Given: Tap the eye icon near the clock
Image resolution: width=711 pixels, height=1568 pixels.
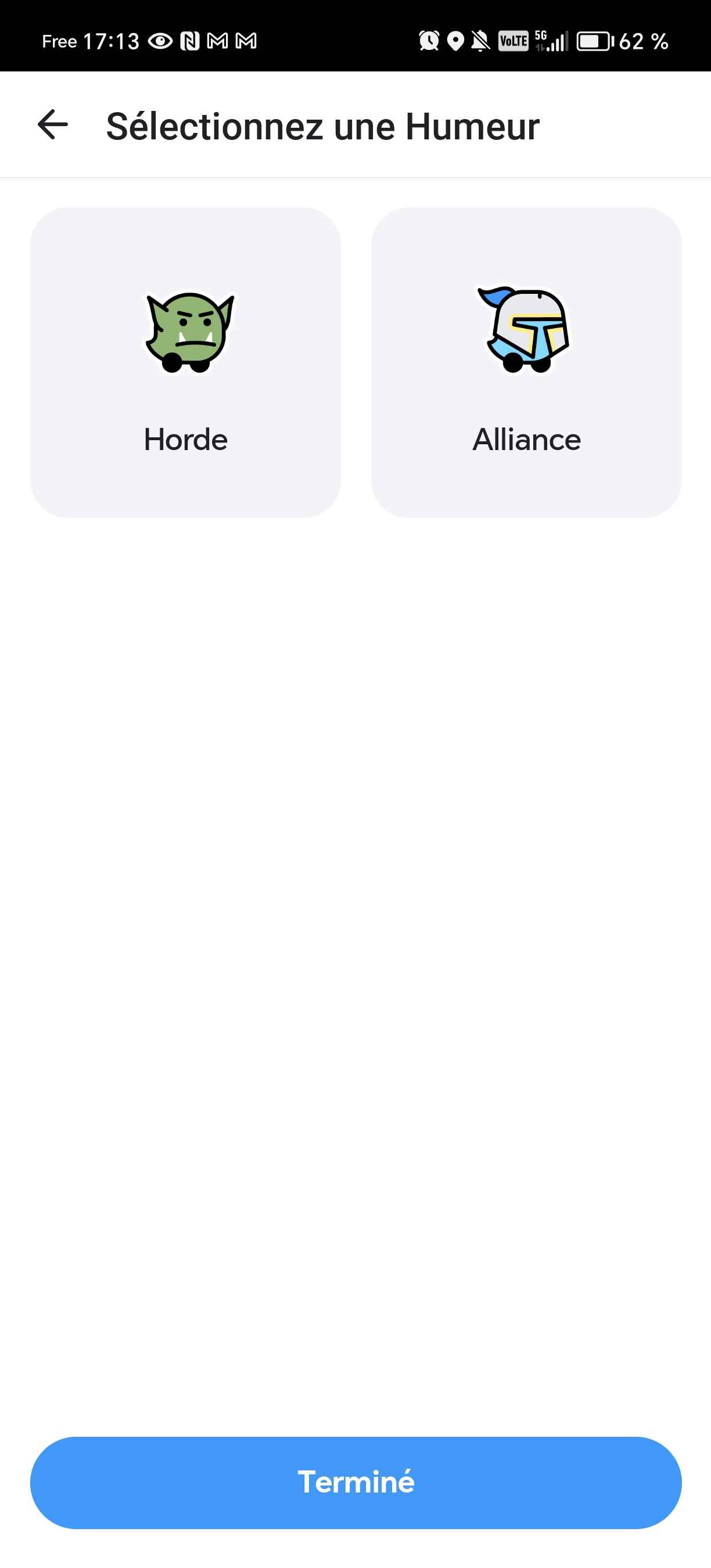Looking at the screenshot, I should click(x=161, y=41).
